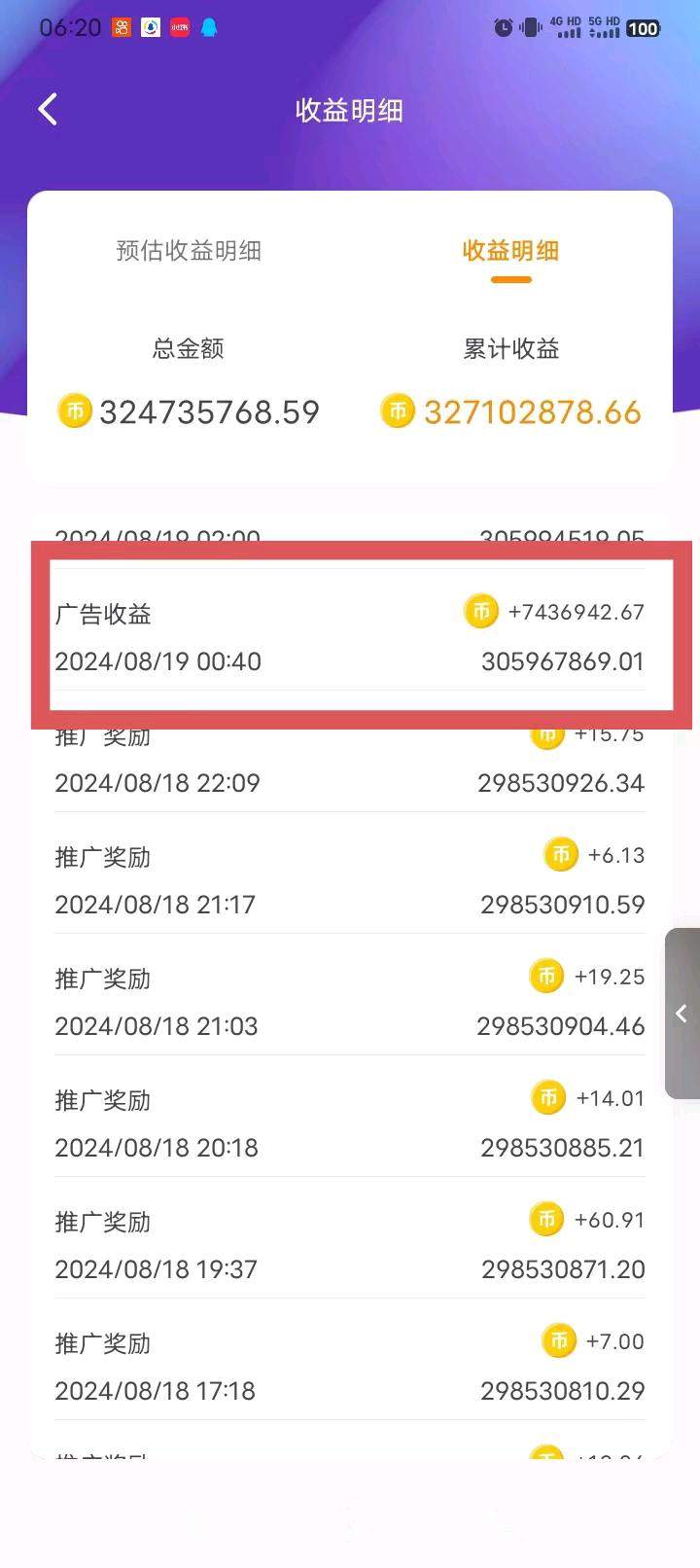Go back from the 收益明细 page
Screen dimensions: 700x1568
(48, 110)
